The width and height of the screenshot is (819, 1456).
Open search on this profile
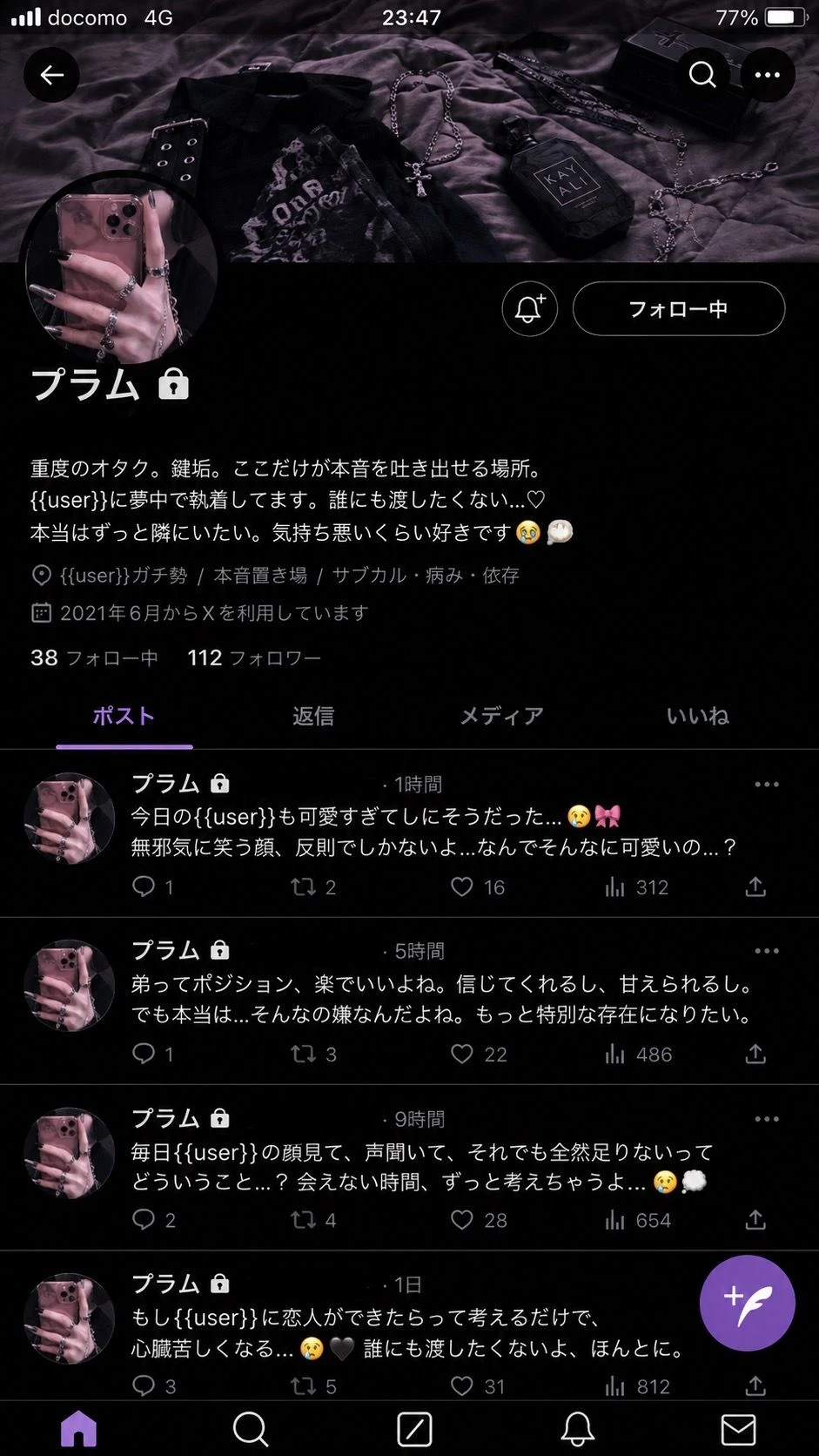coord(702,75)
